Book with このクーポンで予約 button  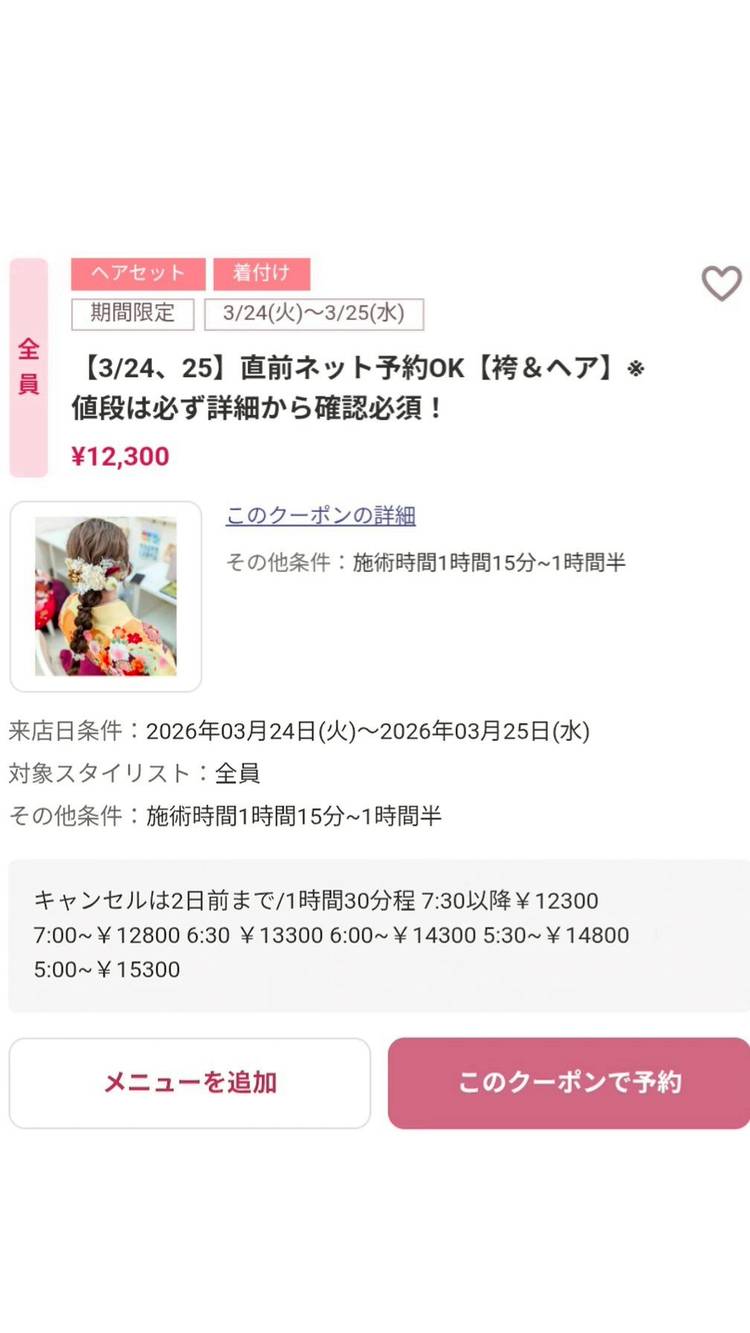tap(569, 1083)
